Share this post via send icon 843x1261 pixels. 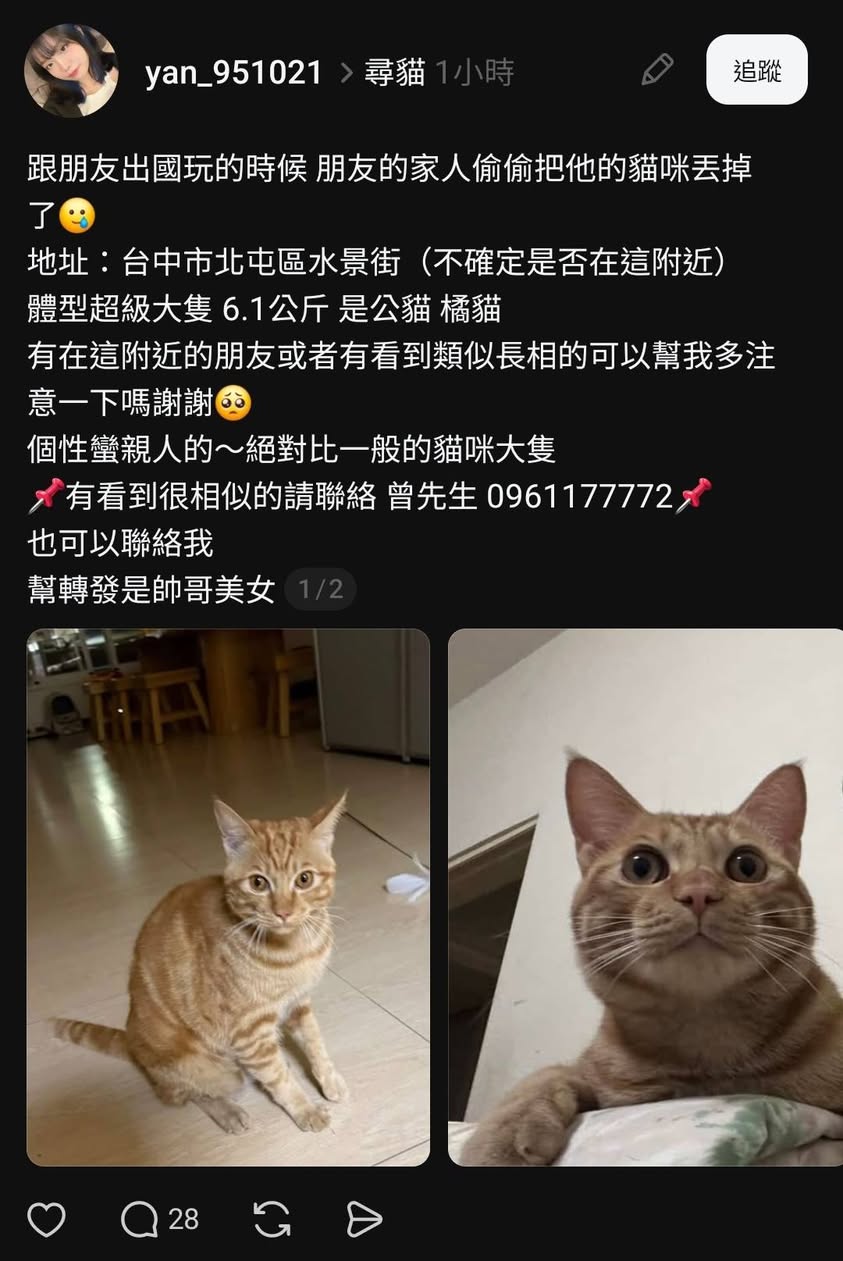coord(364,1219)
